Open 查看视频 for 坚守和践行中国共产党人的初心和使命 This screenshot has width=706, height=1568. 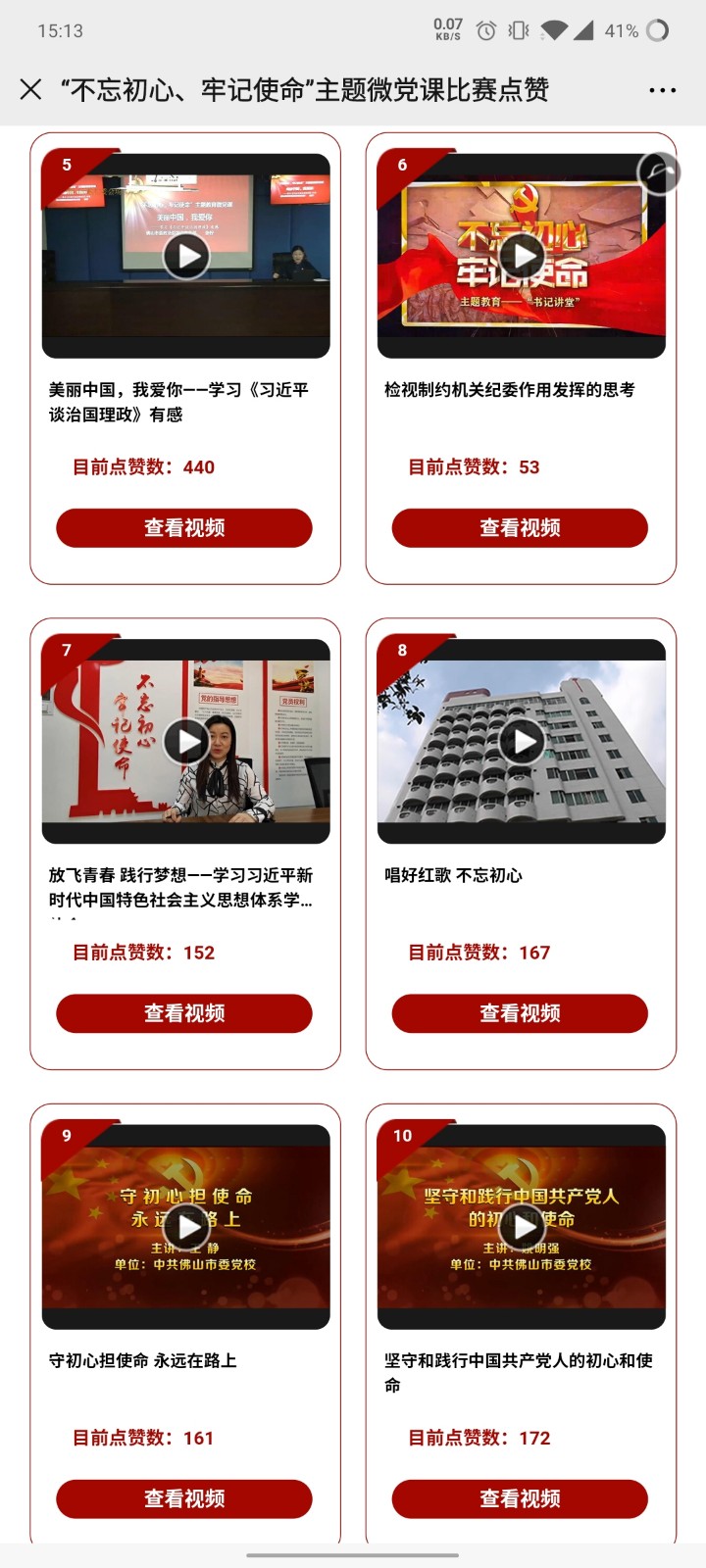(520, 1498)
